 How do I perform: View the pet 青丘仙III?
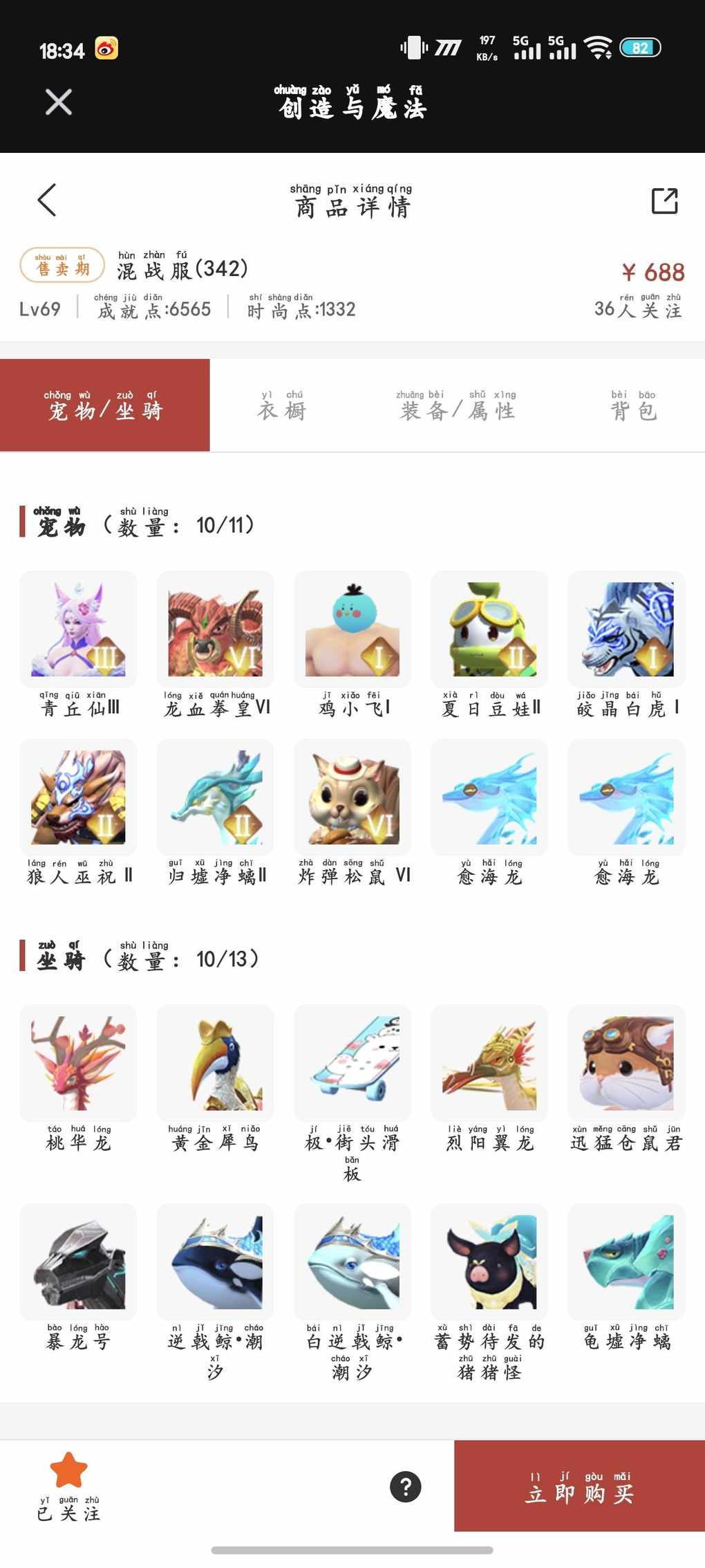click(78, 629)
